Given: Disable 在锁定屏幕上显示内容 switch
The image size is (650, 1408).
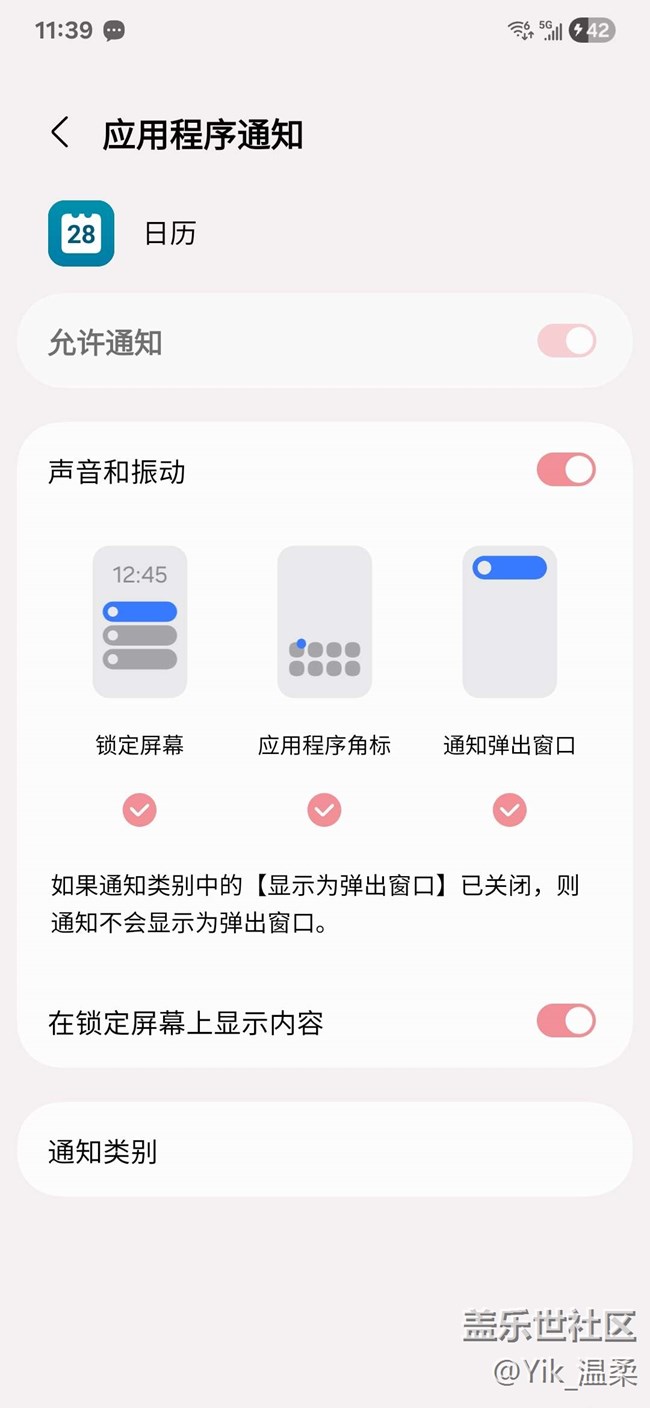Looking at the screenshot, I should click(x=566, y=1021).
